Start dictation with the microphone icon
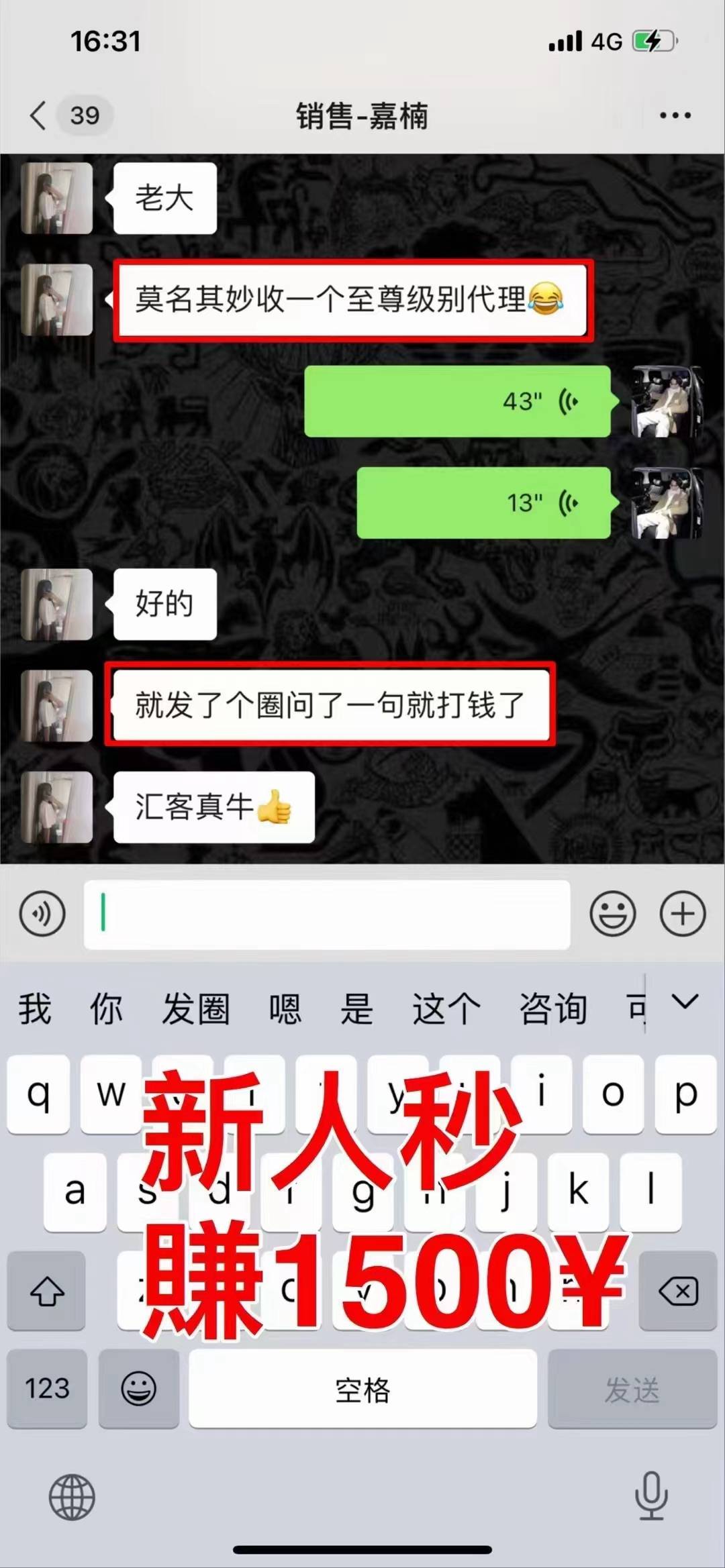Viewport: 725px width, 1568px height. pyautogui.click(x=650, y=1496)
